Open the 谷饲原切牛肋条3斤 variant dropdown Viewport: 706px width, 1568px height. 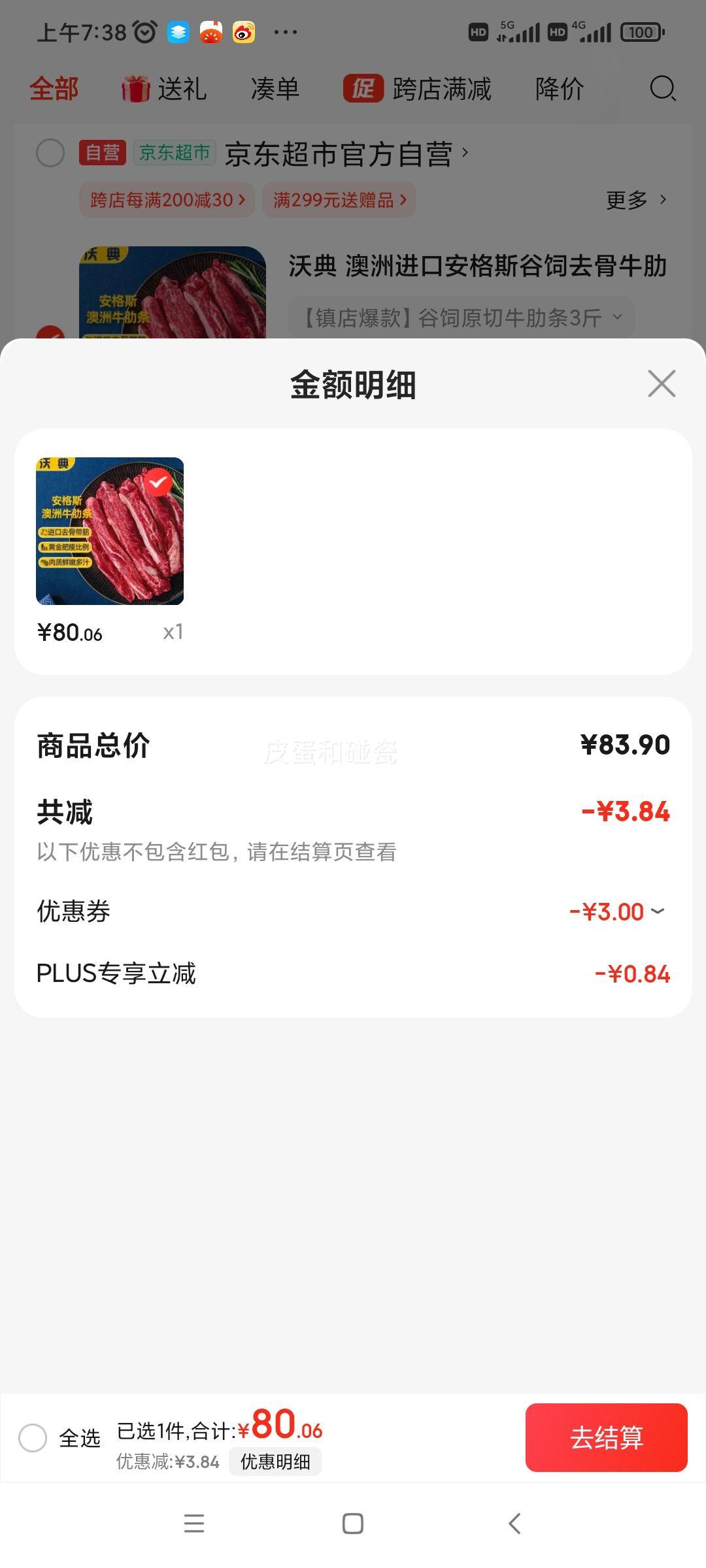click(x=614, y=318)
